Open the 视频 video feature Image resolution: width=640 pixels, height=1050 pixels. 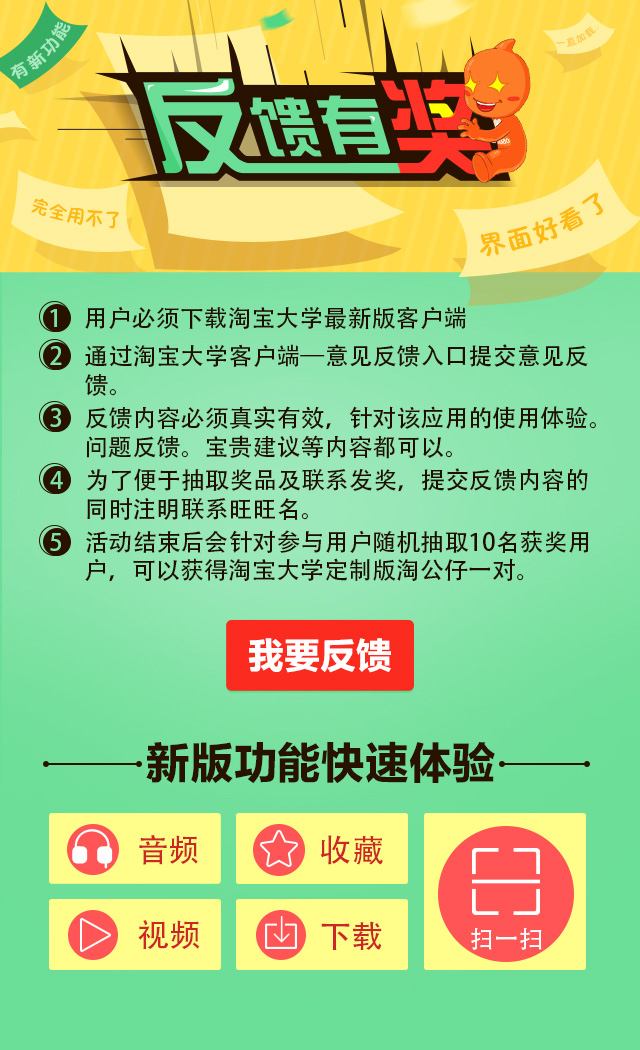click(x=135, y=934)
